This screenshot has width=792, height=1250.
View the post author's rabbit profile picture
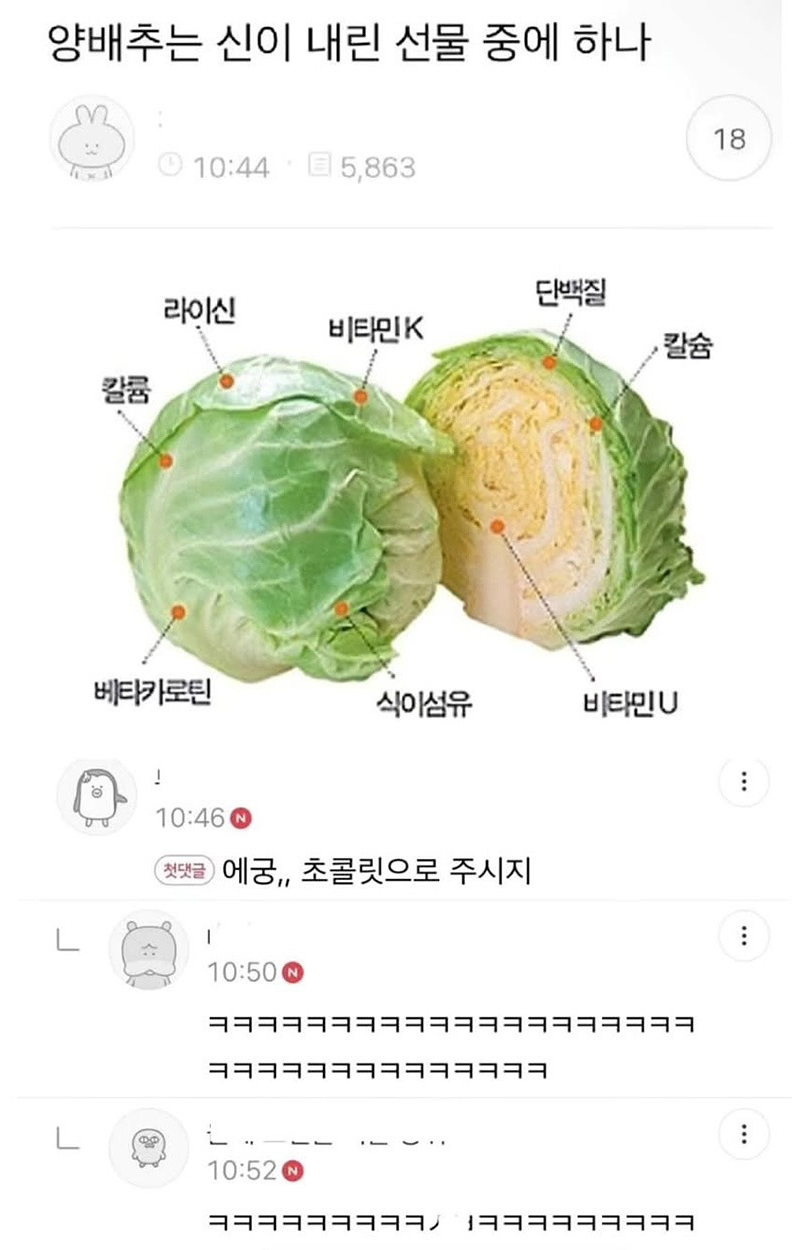point(92,139)
